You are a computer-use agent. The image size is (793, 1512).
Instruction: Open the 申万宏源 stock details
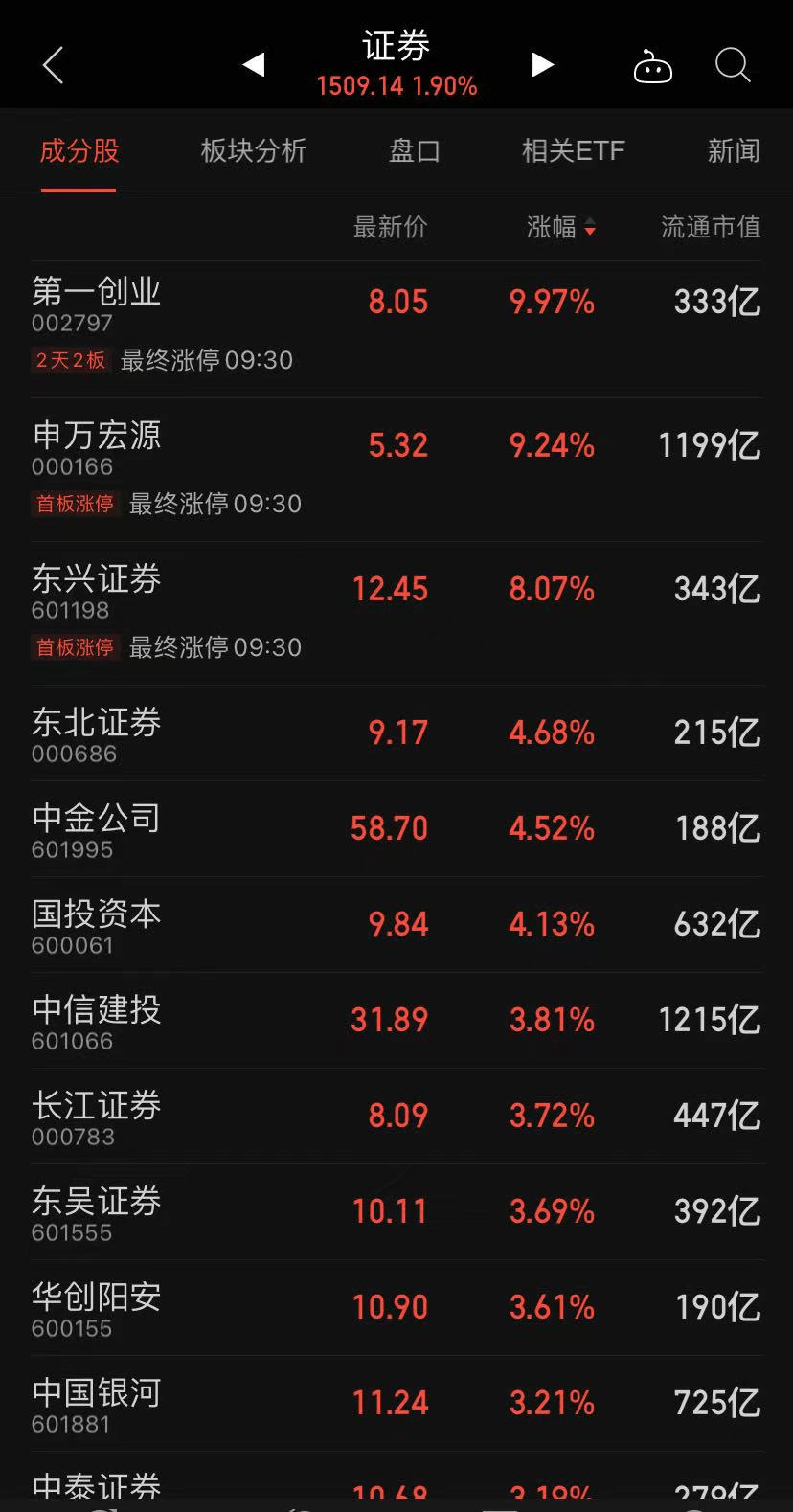[396, 469]
